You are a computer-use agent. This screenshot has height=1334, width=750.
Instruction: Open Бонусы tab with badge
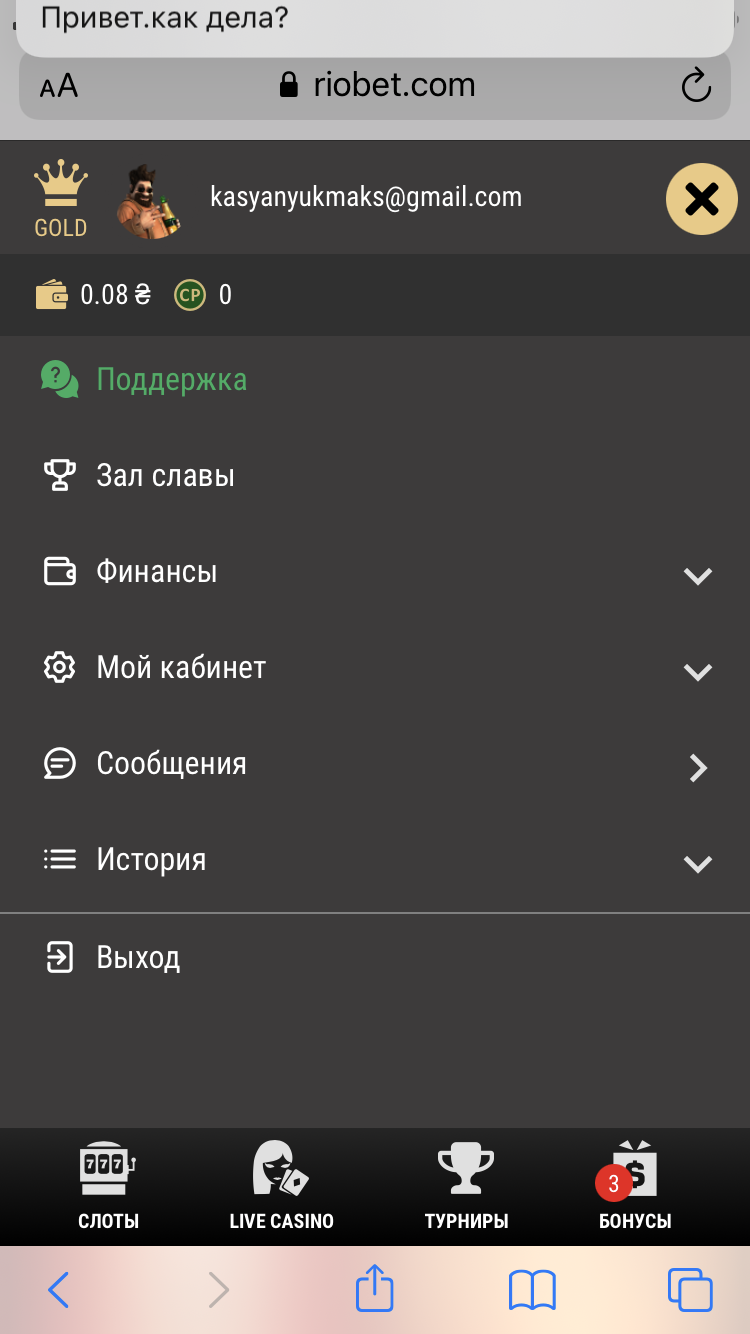point(635,1187)
